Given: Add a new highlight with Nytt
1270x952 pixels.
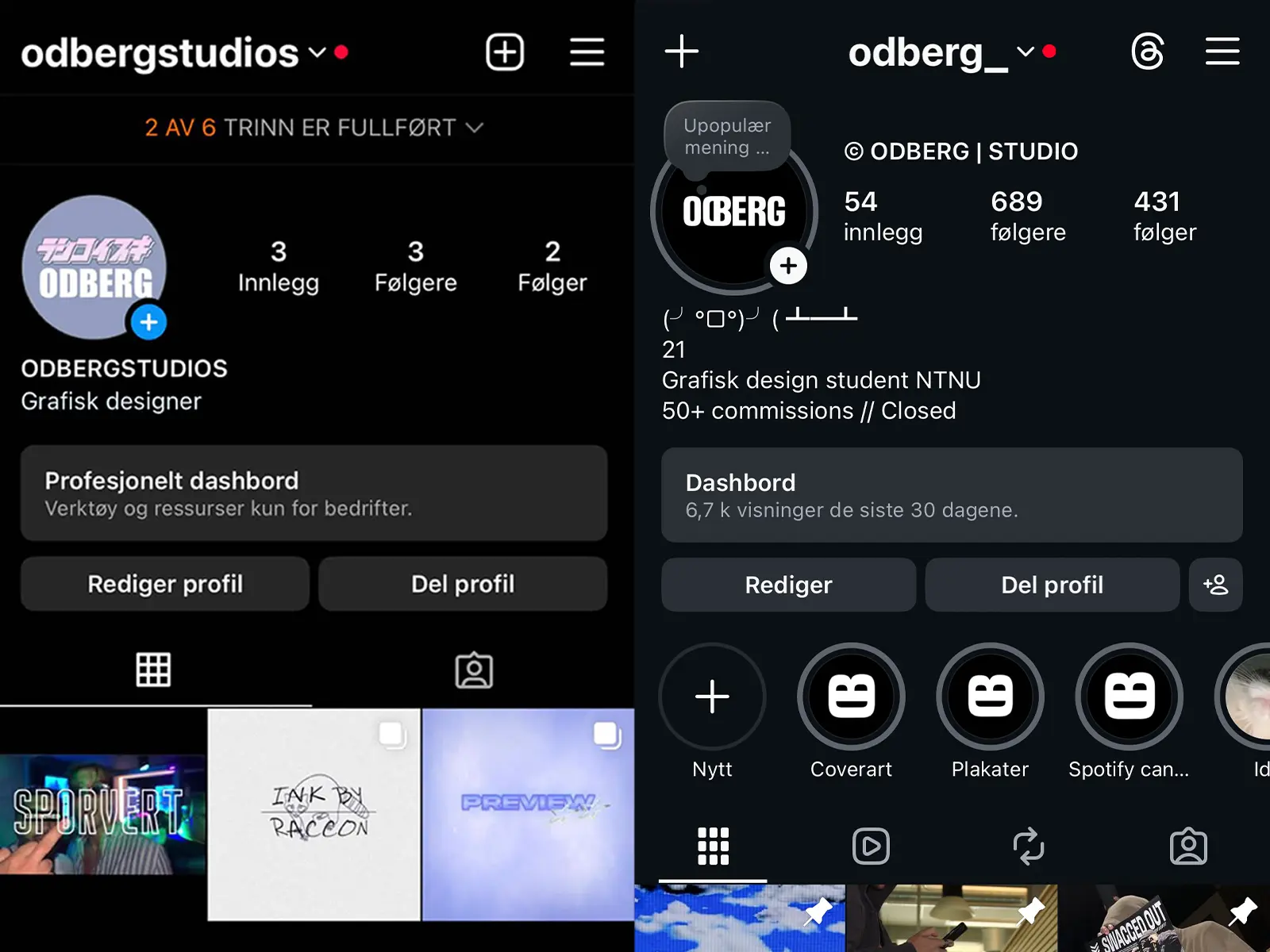Looking at the screenshot, I should (712, 697).
